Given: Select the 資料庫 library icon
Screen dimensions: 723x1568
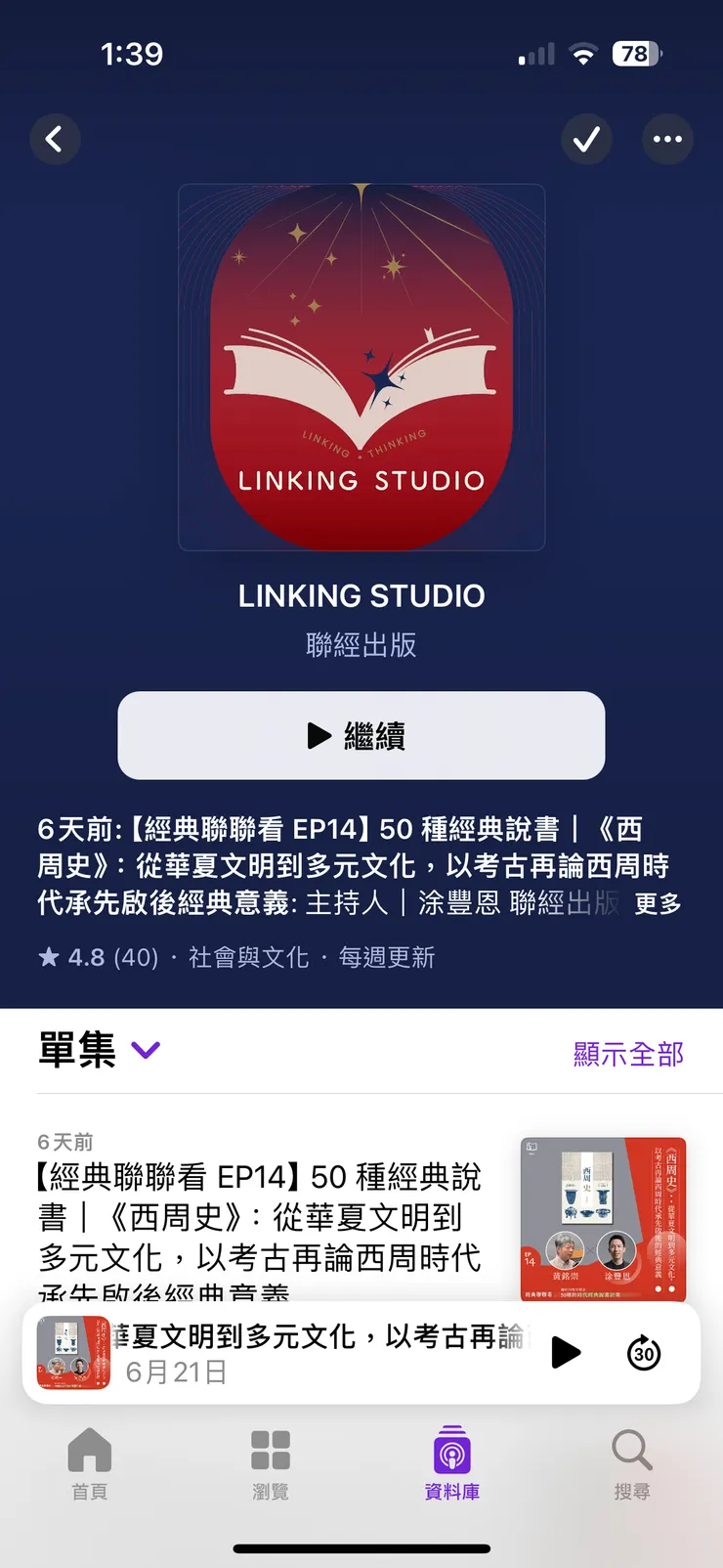Looking at the screenshot, I should pyautogui.click(x=451, y=1457).
